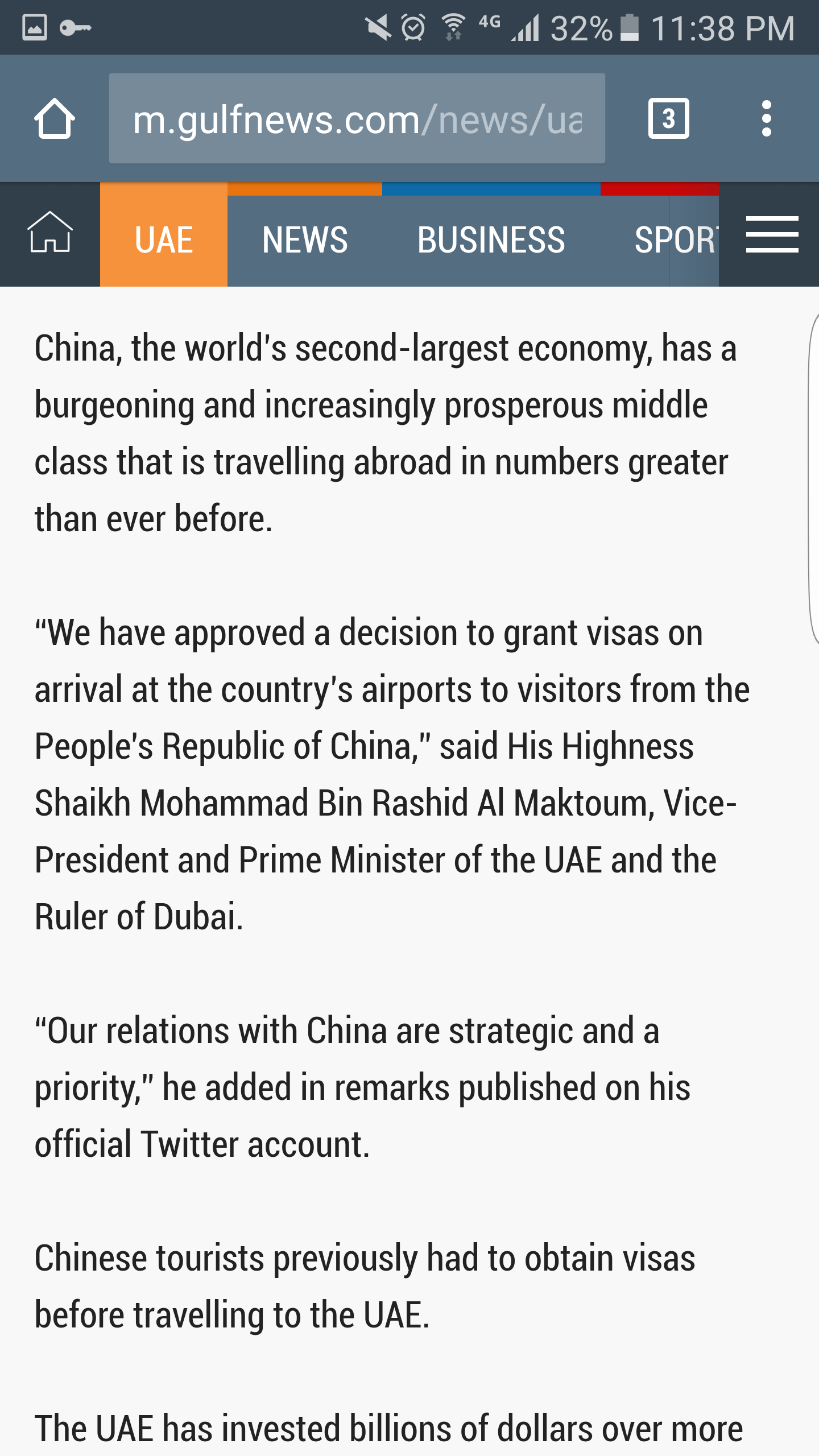Go to the Gulf News home page
The image size is (819, 1456).
tap(50, 233)
